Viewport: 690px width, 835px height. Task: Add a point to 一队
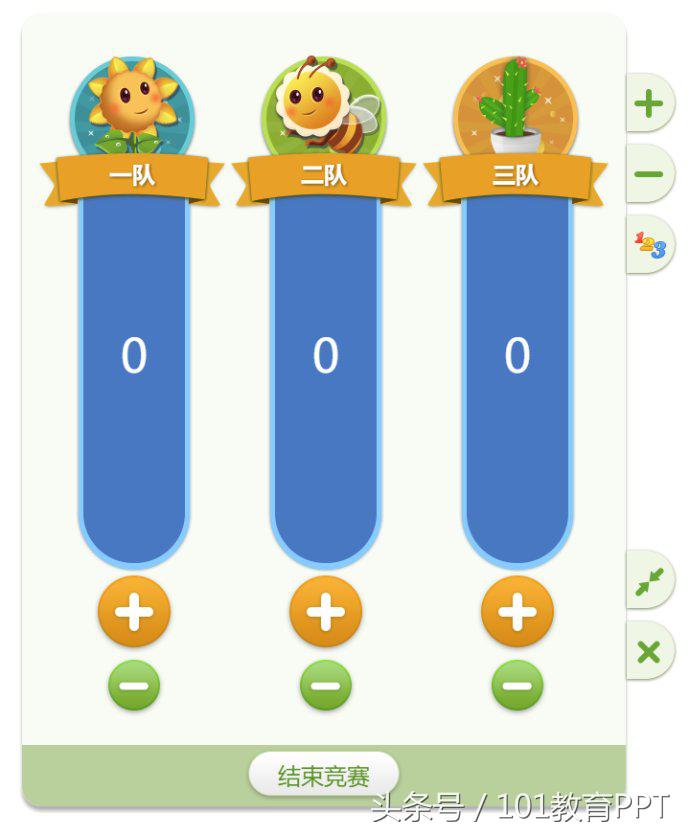[x=134, y=611]
